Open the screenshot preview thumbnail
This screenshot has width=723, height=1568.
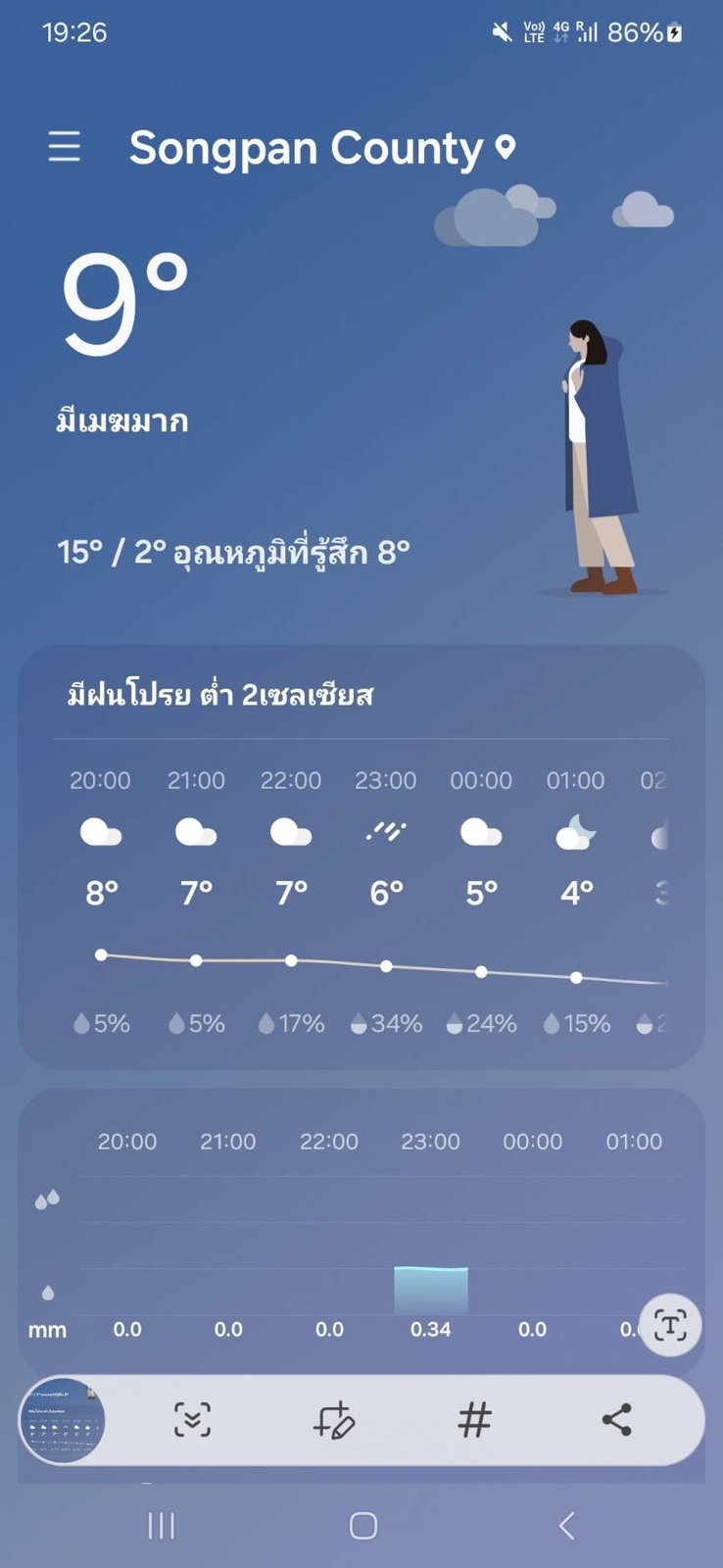pyautogui.click(x=62, y=1420)
